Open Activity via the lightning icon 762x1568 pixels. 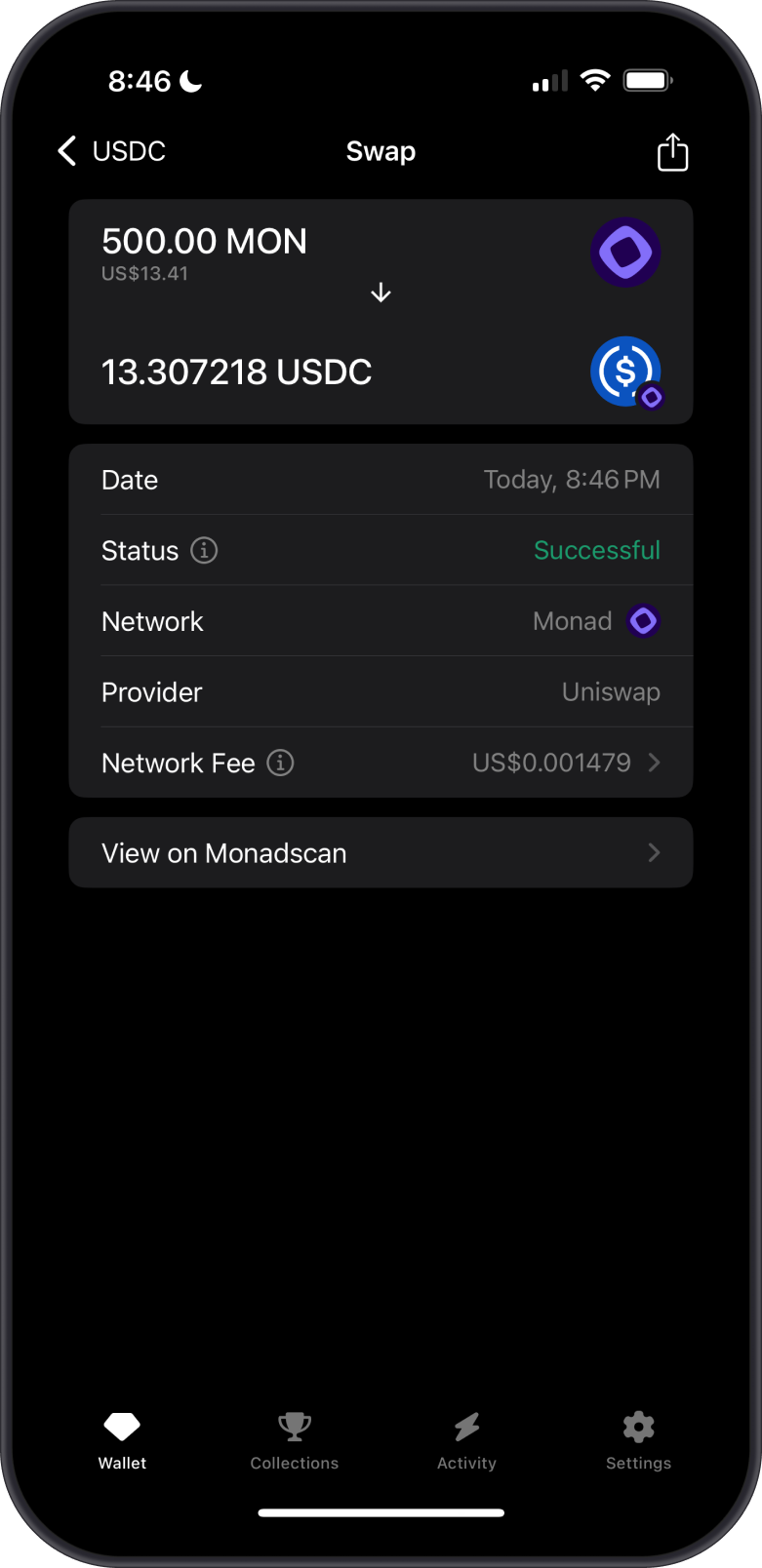click(x=466, y=1427)
